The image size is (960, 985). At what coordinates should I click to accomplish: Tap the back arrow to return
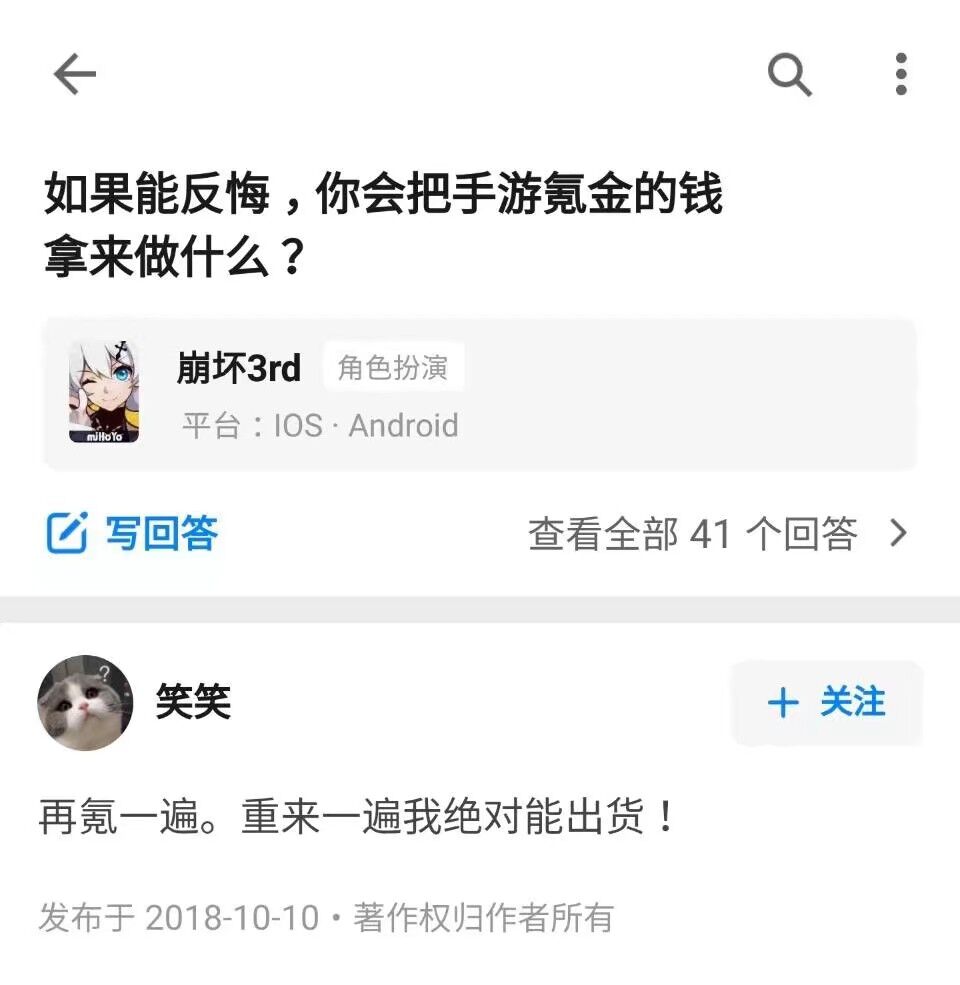pos(74,73)
